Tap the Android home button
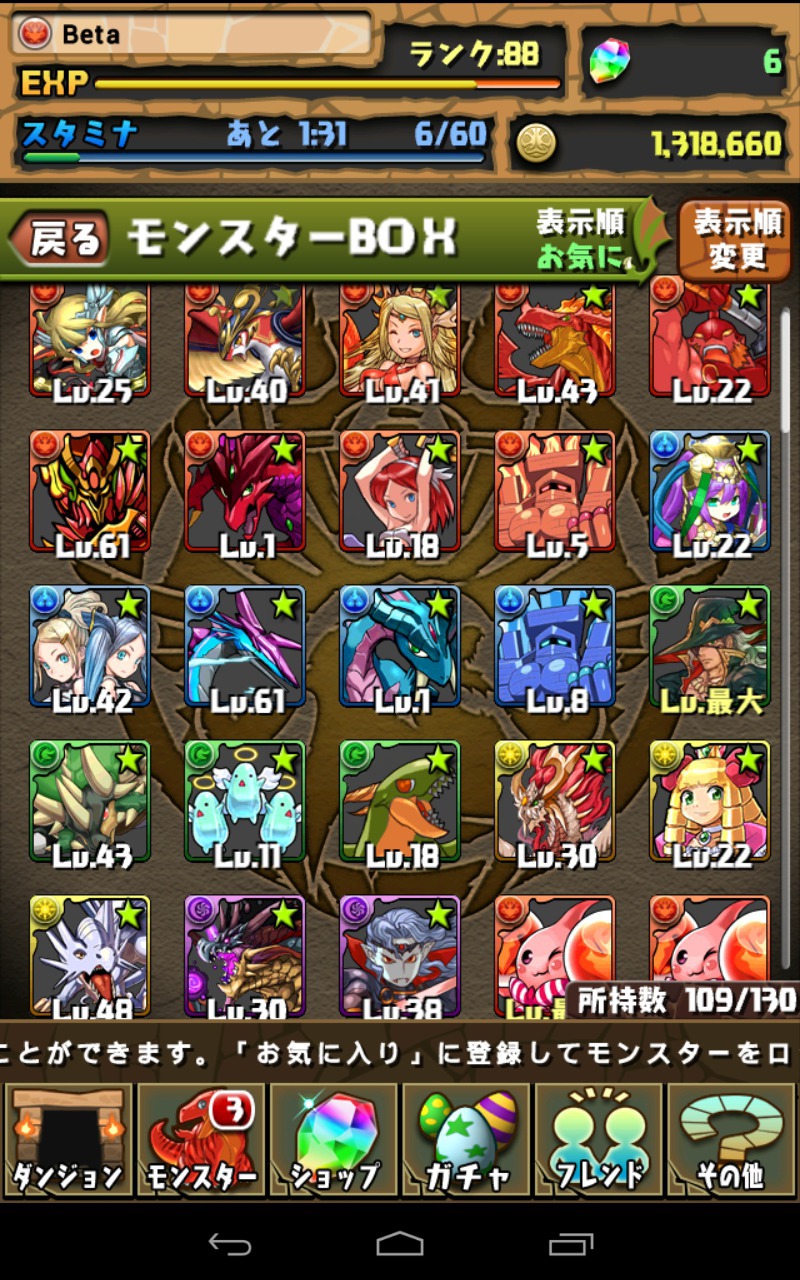The width and height of the screenshot is (800, 1280). click(400, 1244)
